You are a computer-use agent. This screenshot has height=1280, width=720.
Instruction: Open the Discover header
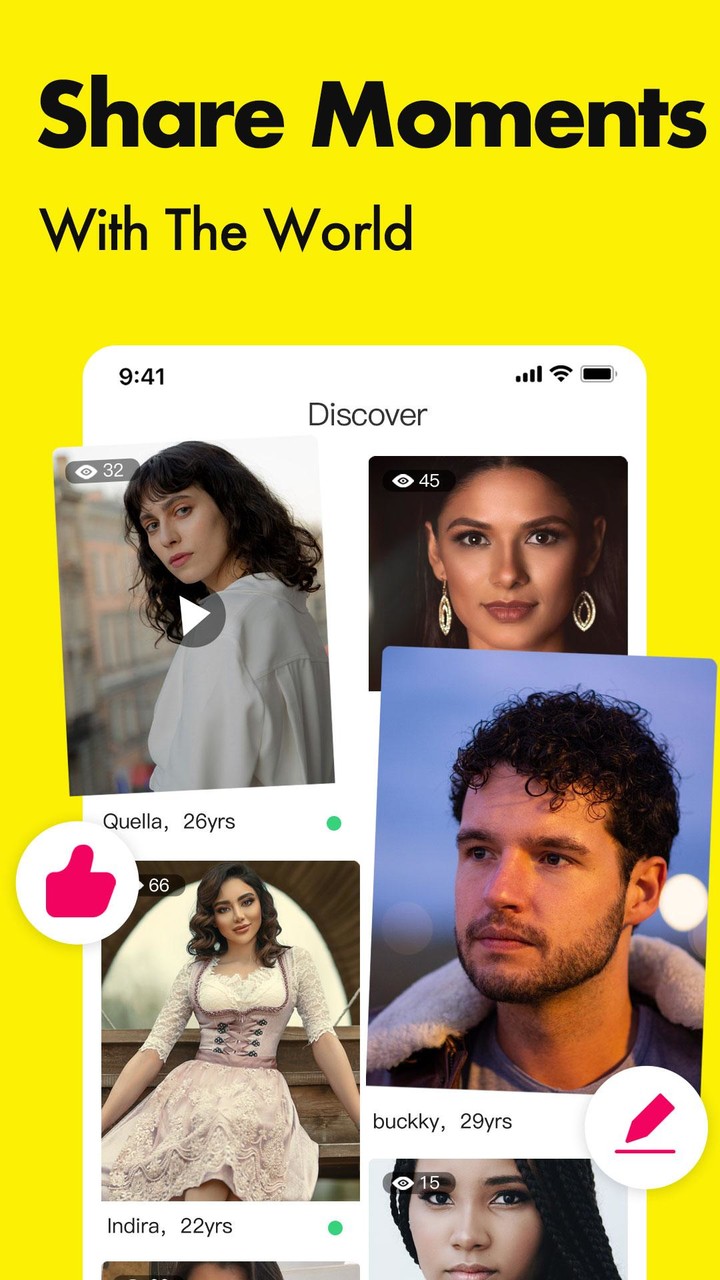pyautogui.click(x=367, y=414)
